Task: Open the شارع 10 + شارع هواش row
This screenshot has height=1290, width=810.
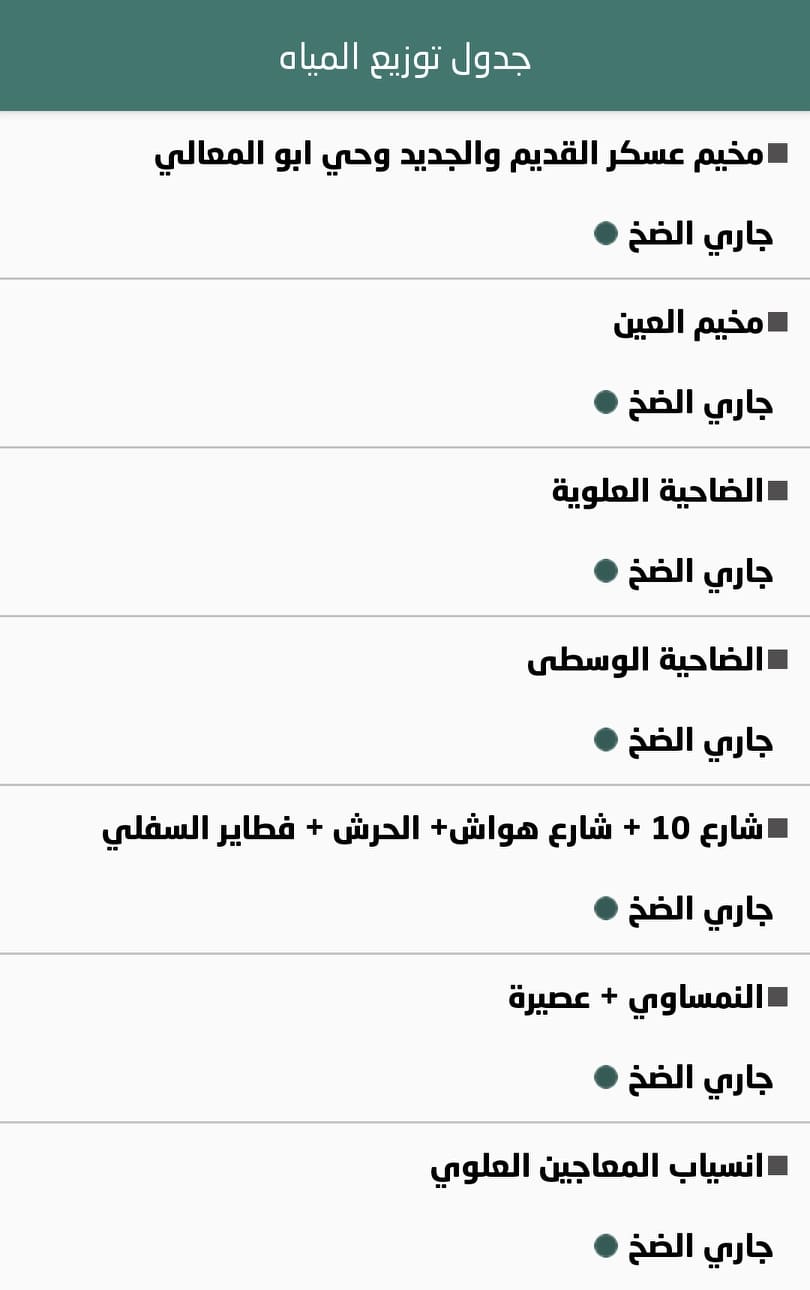Action: [432, 830]
